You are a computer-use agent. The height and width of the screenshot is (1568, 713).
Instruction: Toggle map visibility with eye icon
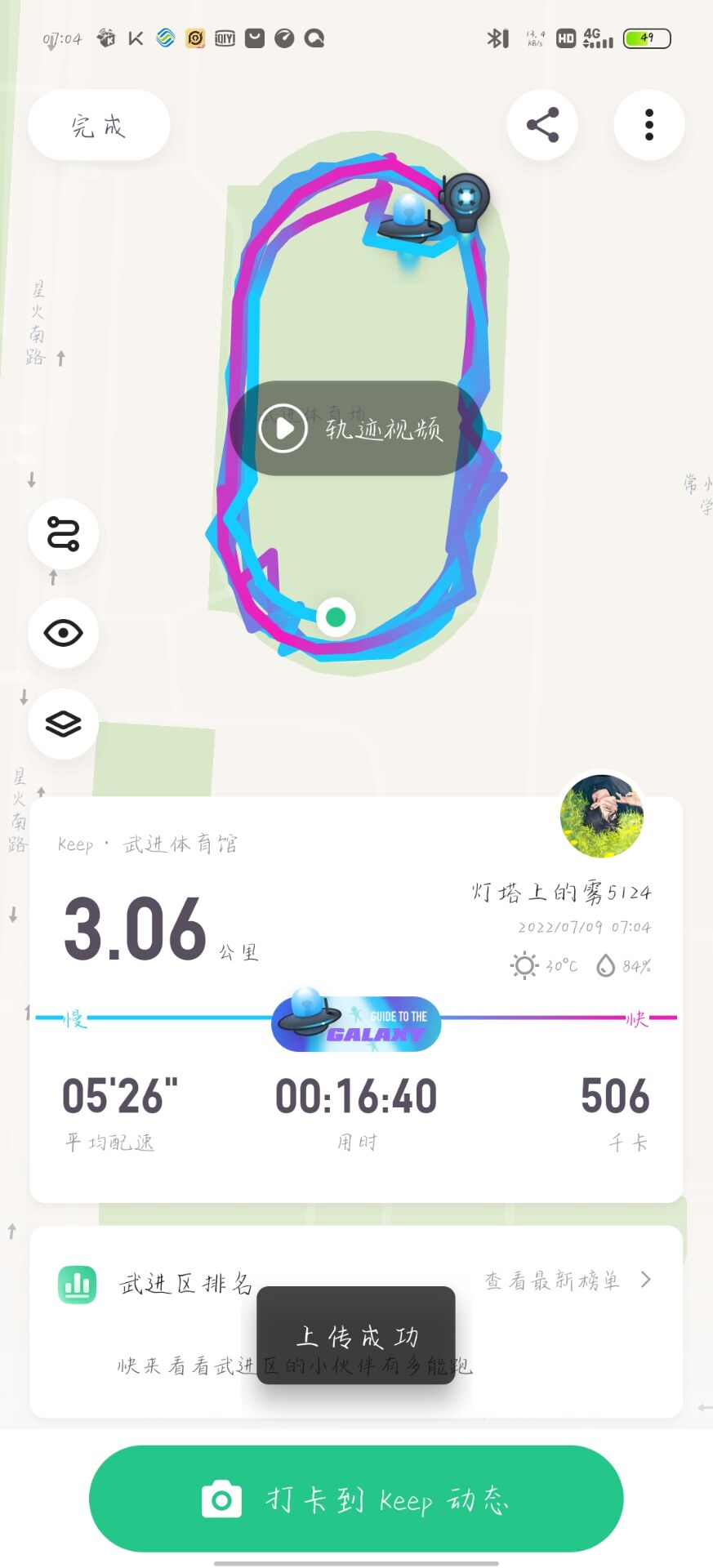click(x=64, y=633)
